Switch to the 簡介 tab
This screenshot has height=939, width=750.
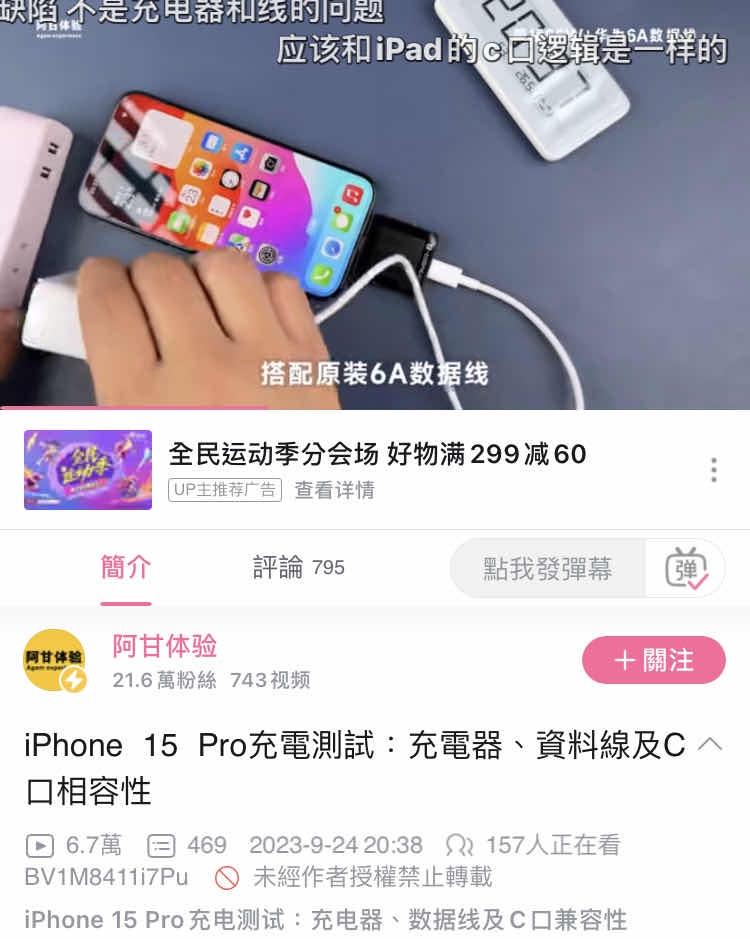126,568
